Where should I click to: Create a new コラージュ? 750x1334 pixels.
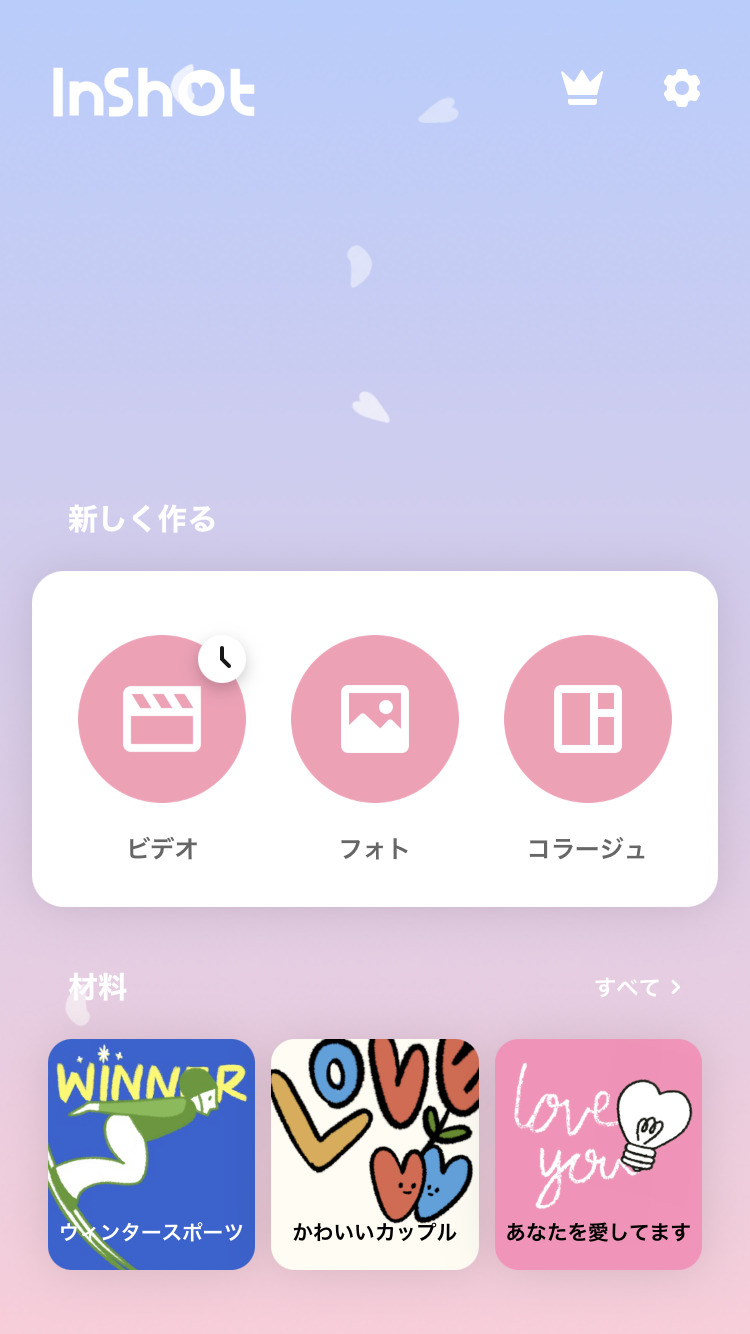pos(588,719)
